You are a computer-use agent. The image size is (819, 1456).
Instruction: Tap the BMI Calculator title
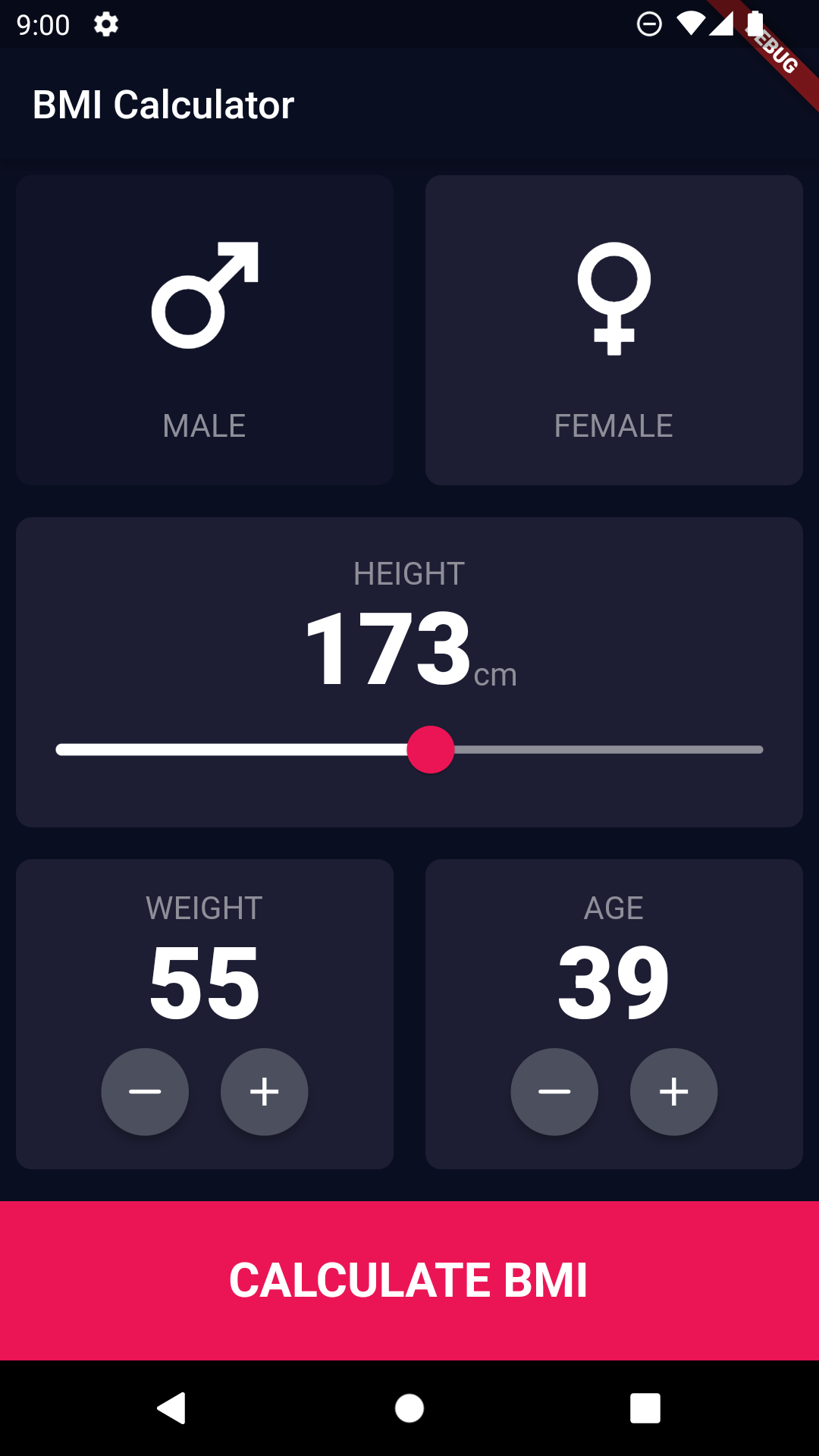click(164, 105)
